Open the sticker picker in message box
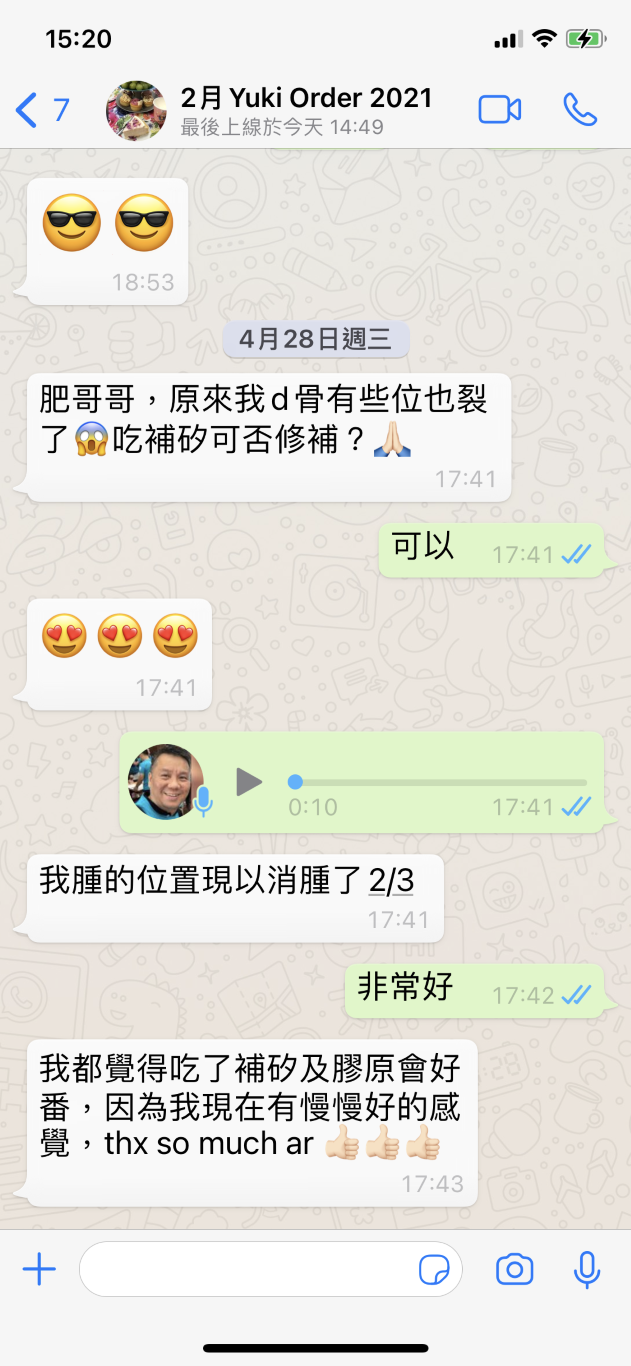The image size is (631, 1366). tap(434, 1270)
